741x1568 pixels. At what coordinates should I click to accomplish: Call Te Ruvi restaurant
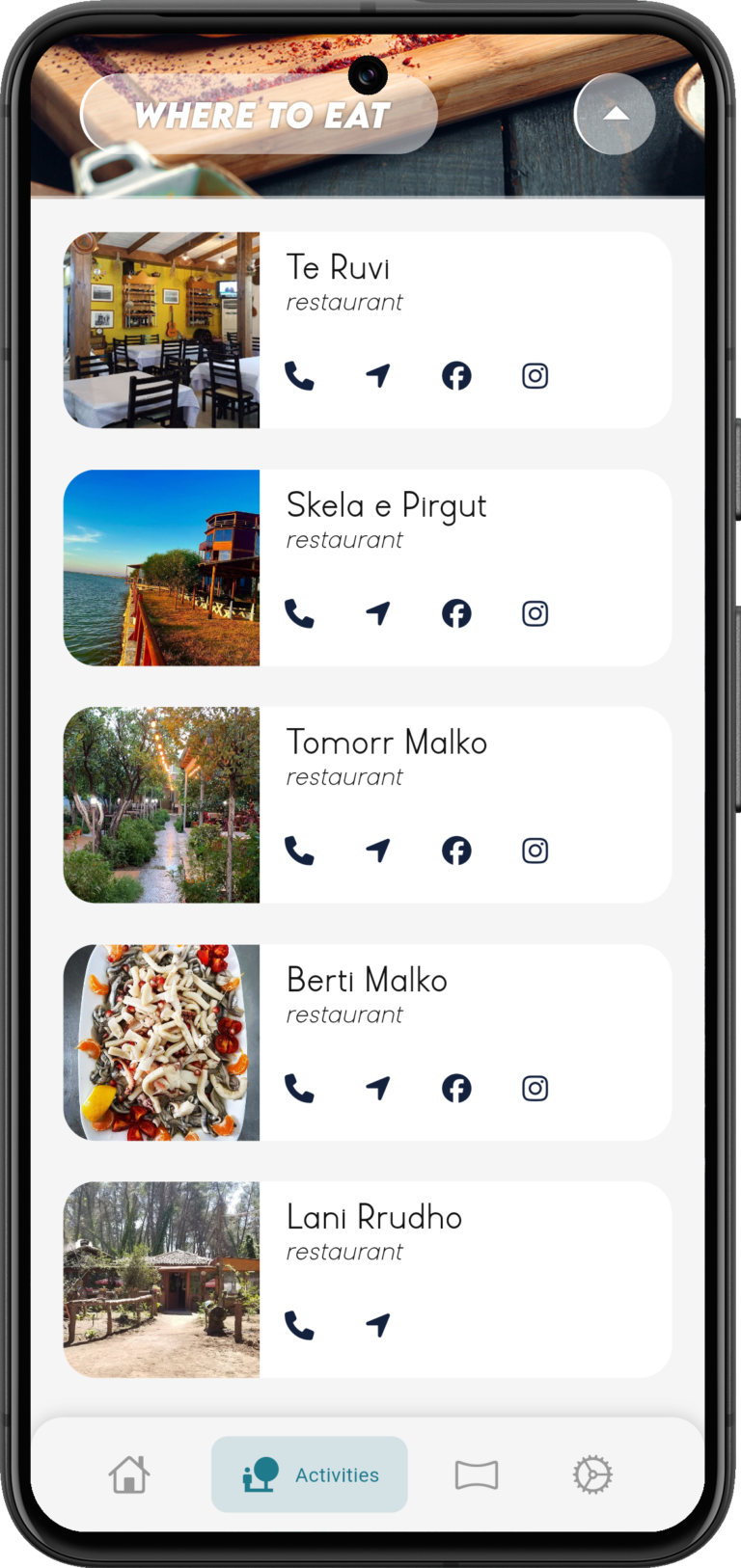click(x=299, y=376)
